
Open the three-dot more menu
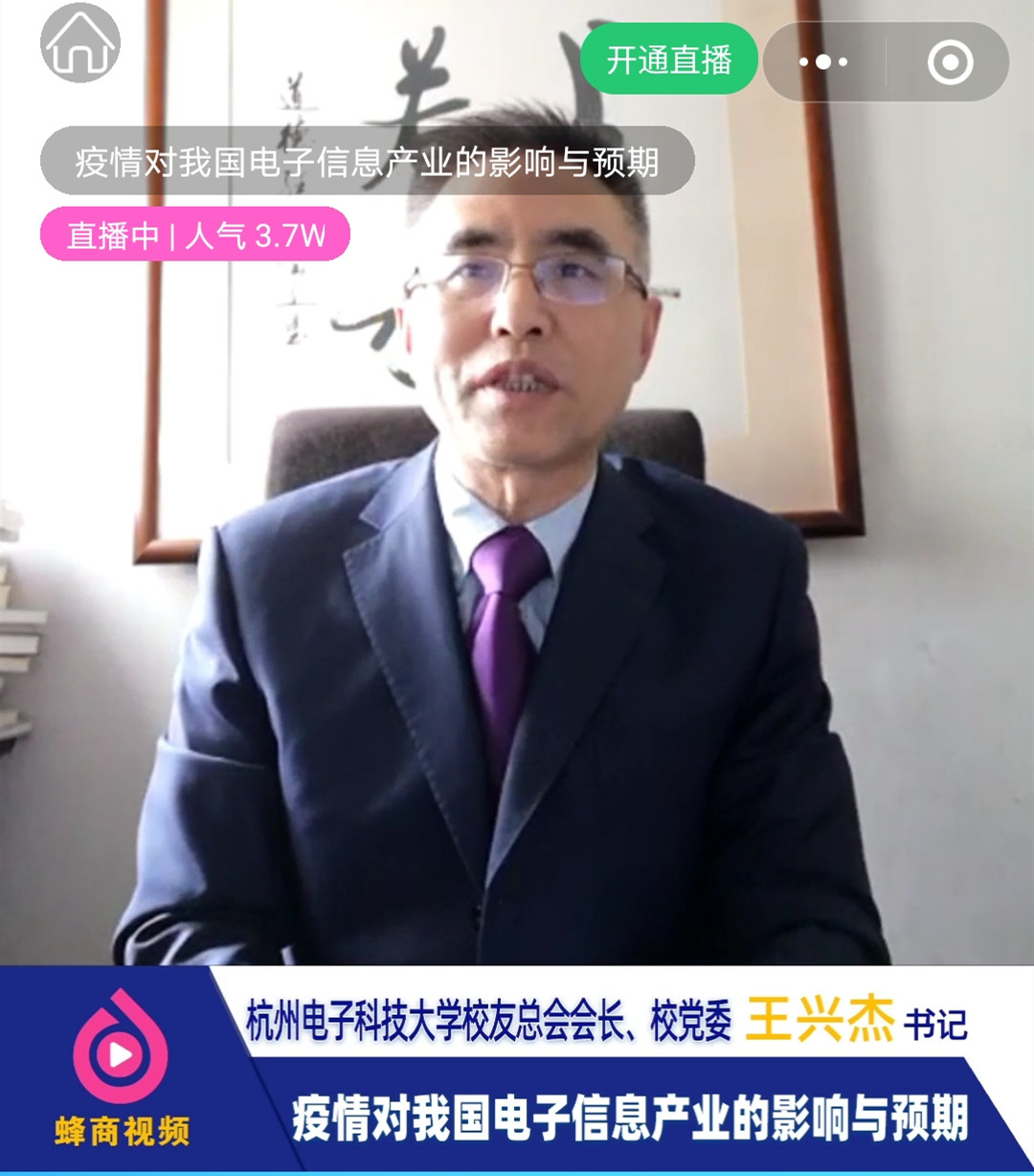pos(823,62)
